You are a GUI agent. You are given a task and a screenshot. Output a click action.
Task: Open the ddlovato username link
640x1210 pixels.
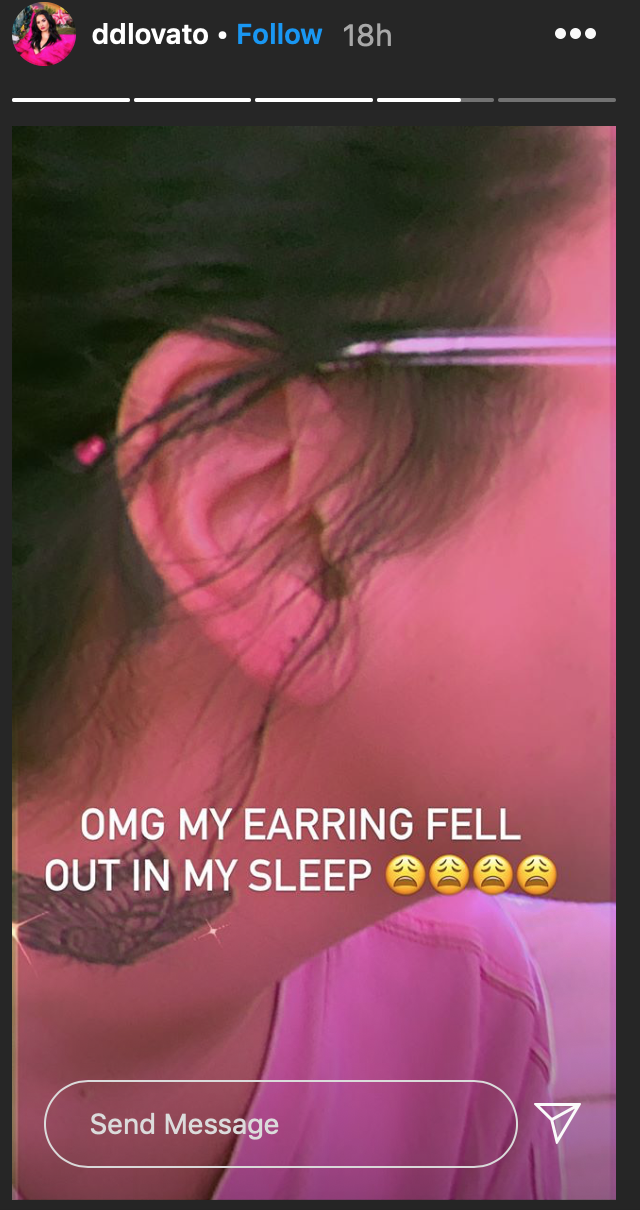(x=150, y=35)
